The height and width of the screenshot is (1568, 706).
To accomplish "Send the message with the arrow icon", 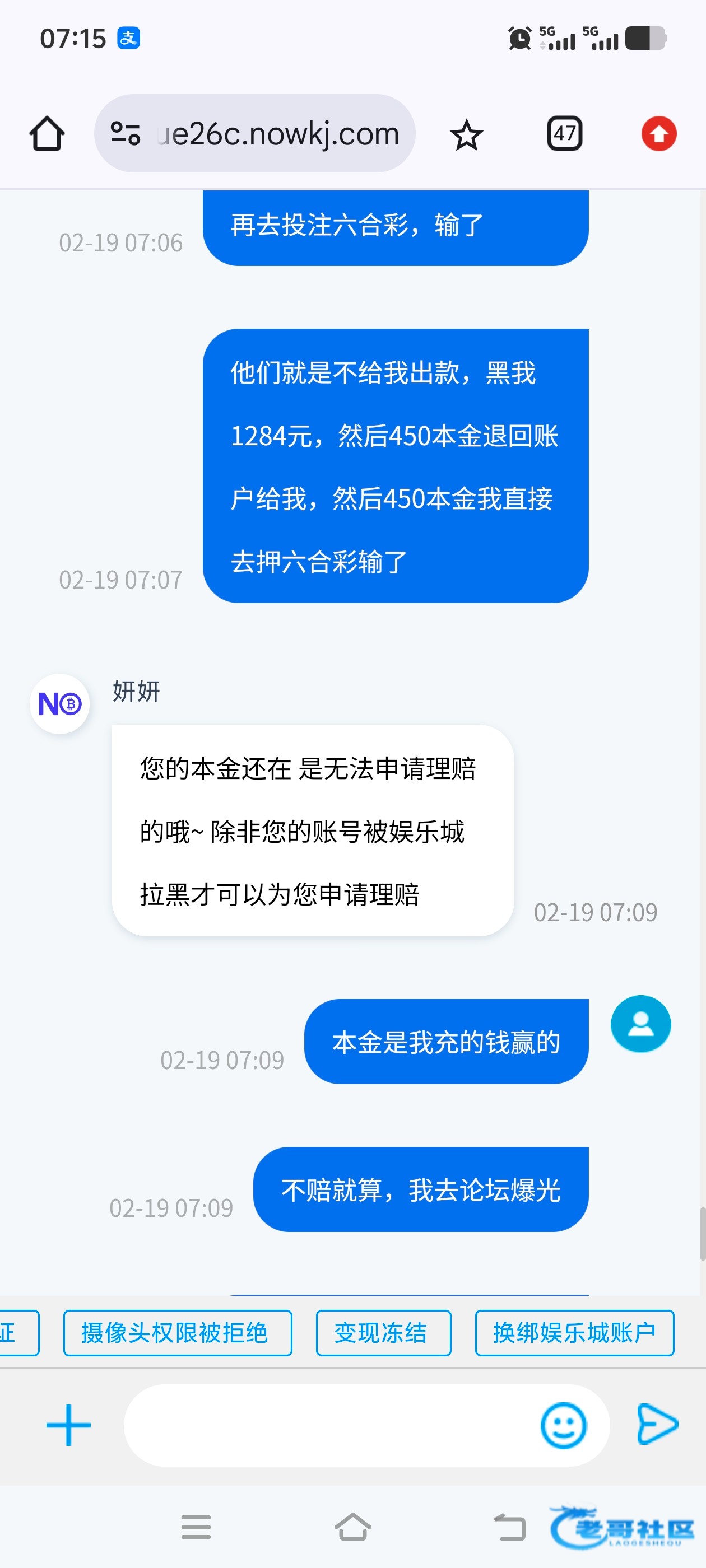I will point(657,1424).
